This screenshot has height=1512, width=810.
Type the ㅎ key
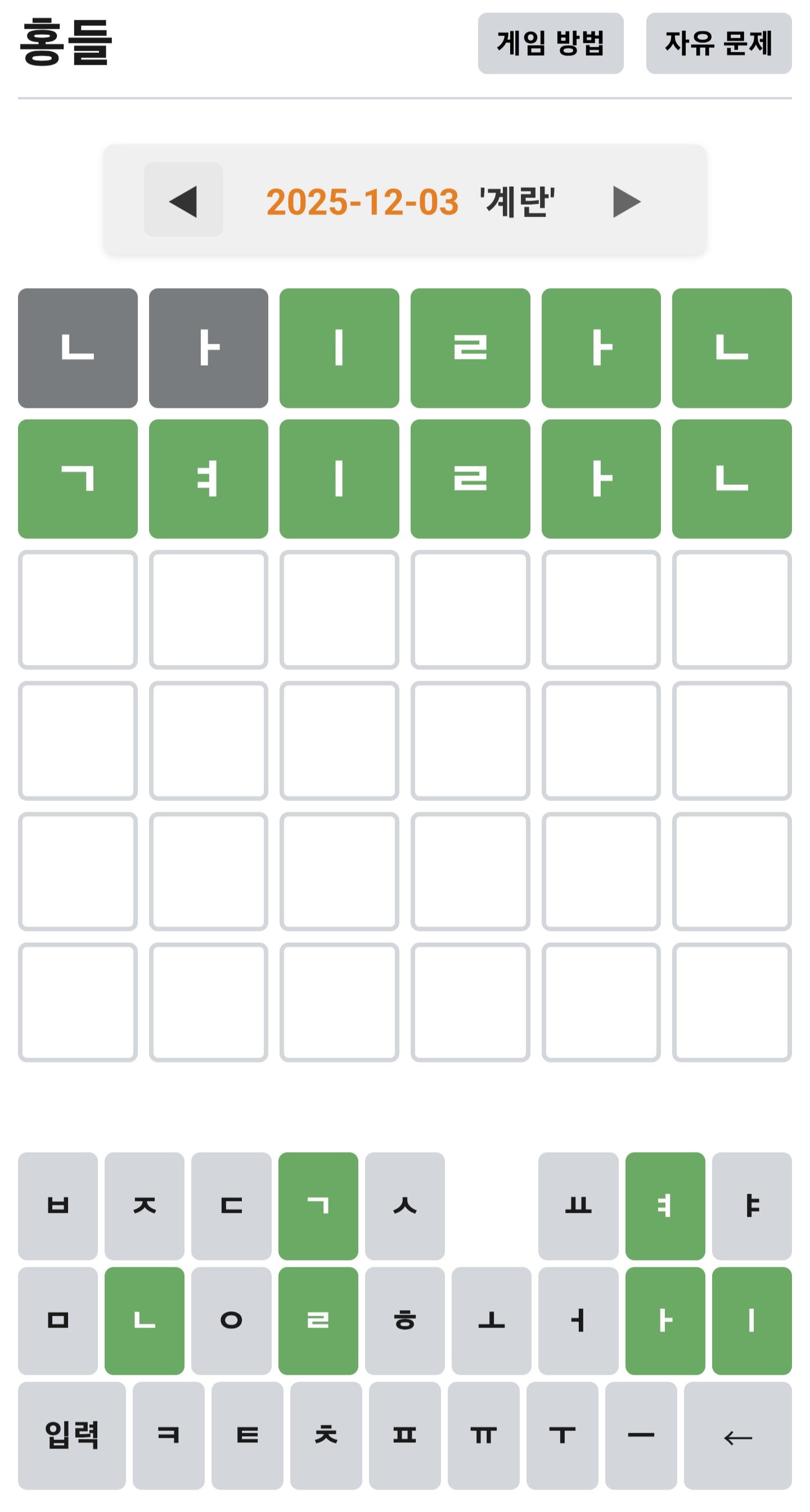click(x=404, y=1321)
